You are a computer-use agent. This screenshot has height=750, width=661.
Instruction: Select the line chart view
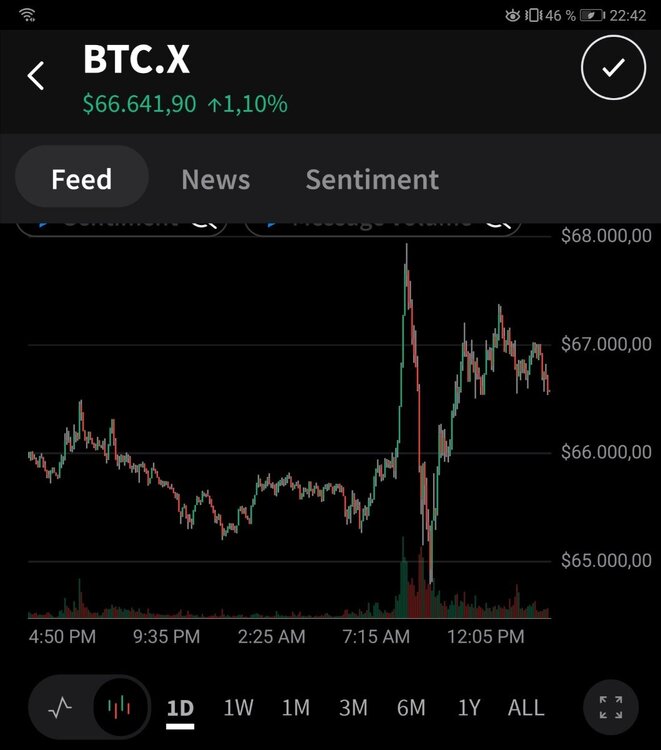pyautogui.click(x=61, y=708)
